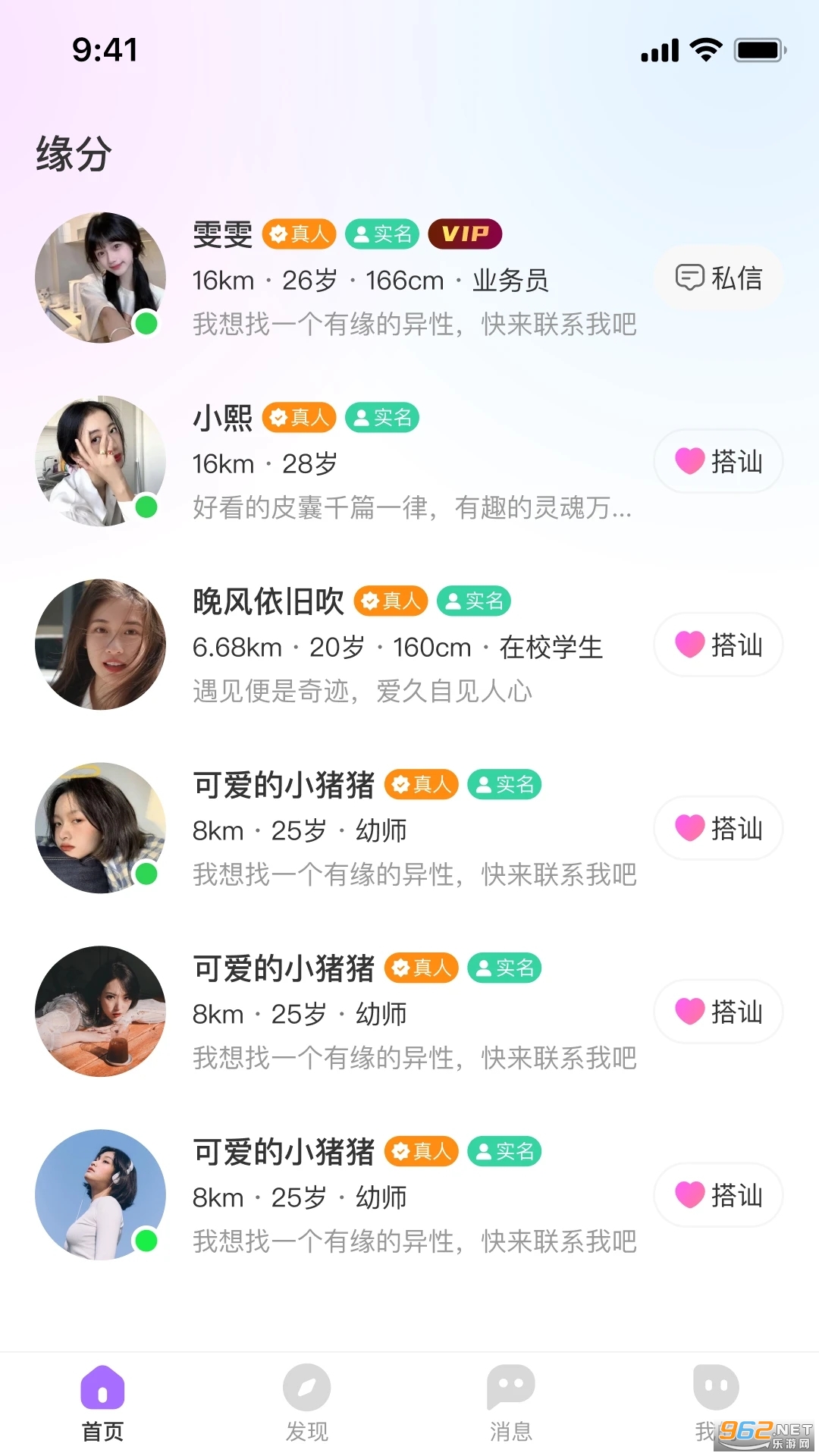The height and width of the screenshot is (1456, 819).
Task: Tap 搭讪 next to 晚风依旧吹
Action: pos(718,645)
